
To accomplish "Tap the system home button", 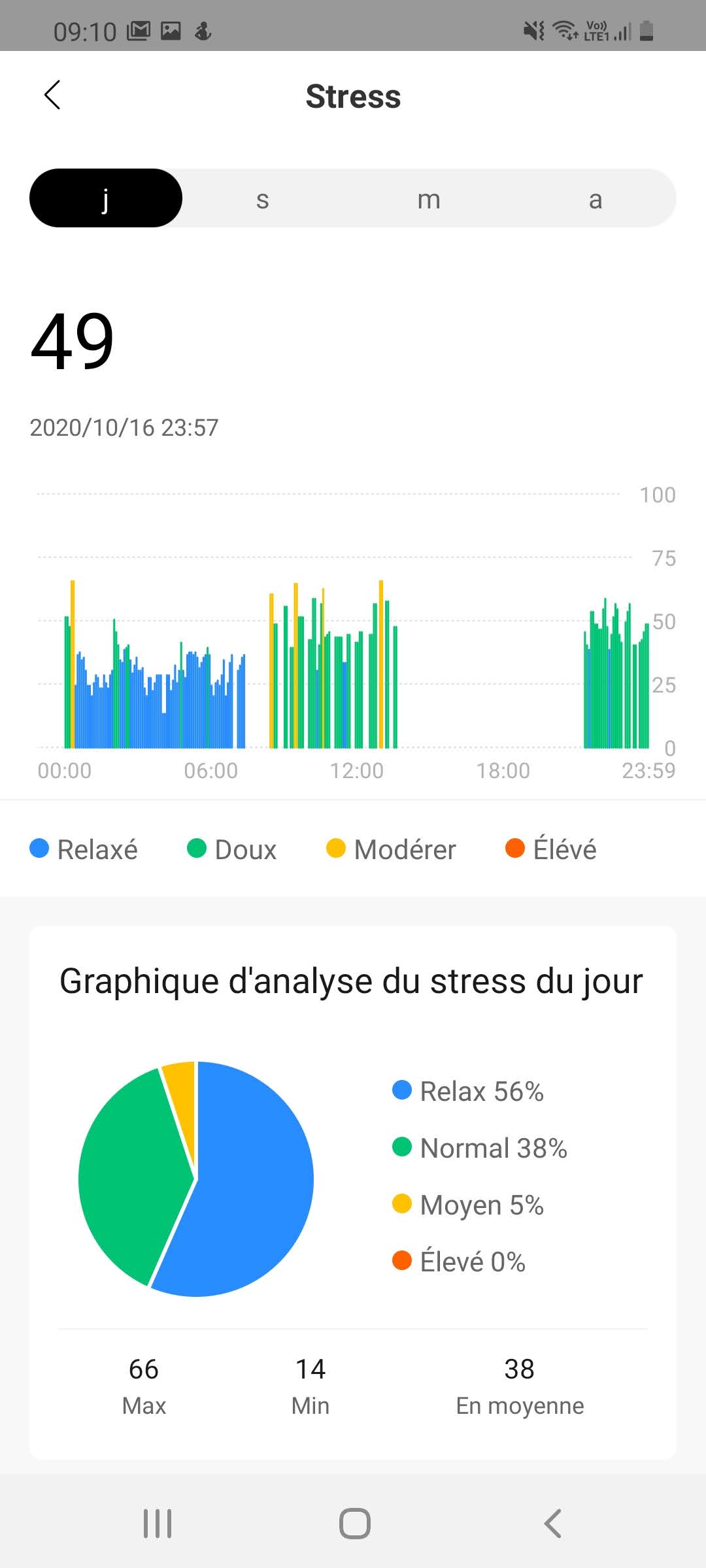I will coord(354,1524).
